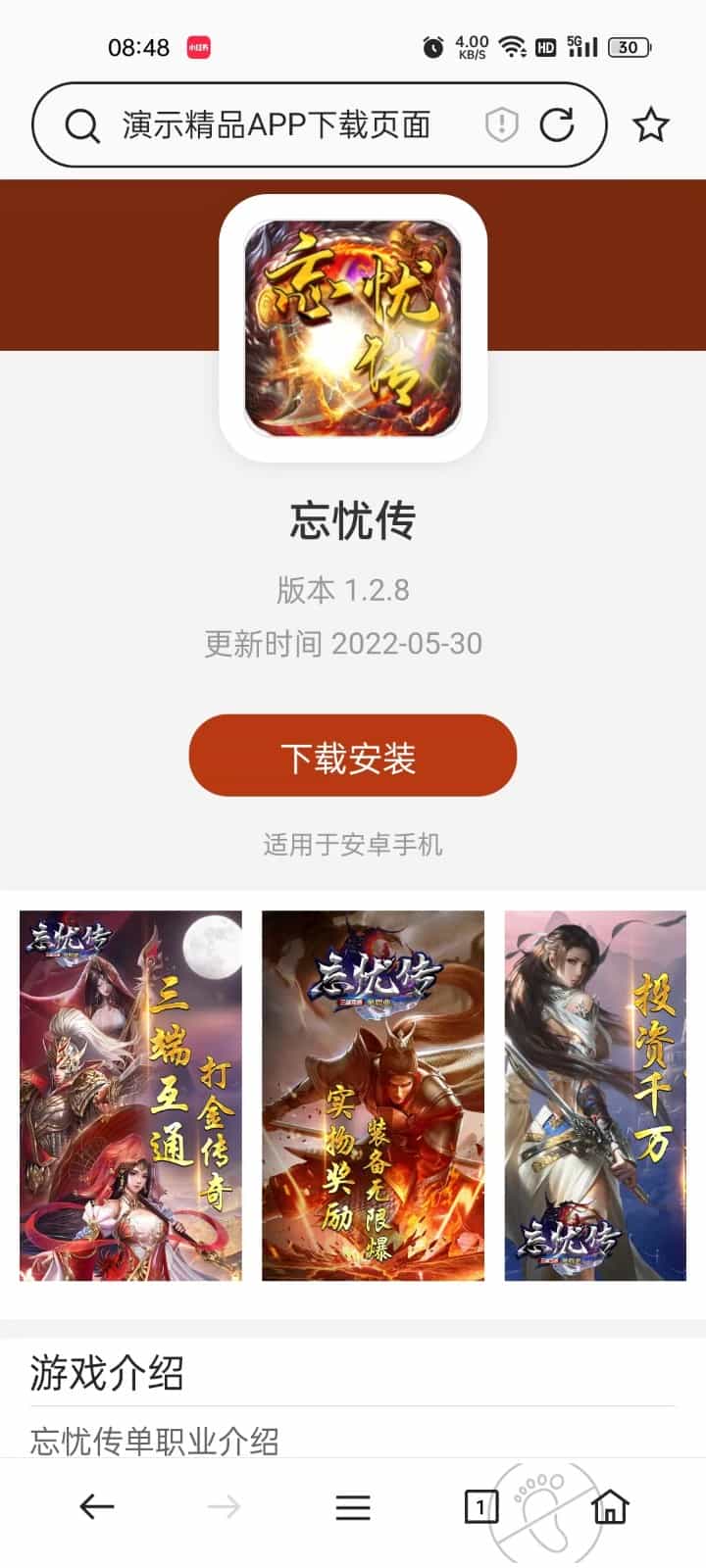The image size is (706, 1568).
Task: Open the site security shield icon
Action: pyautogui.click(x=501, y=125)
